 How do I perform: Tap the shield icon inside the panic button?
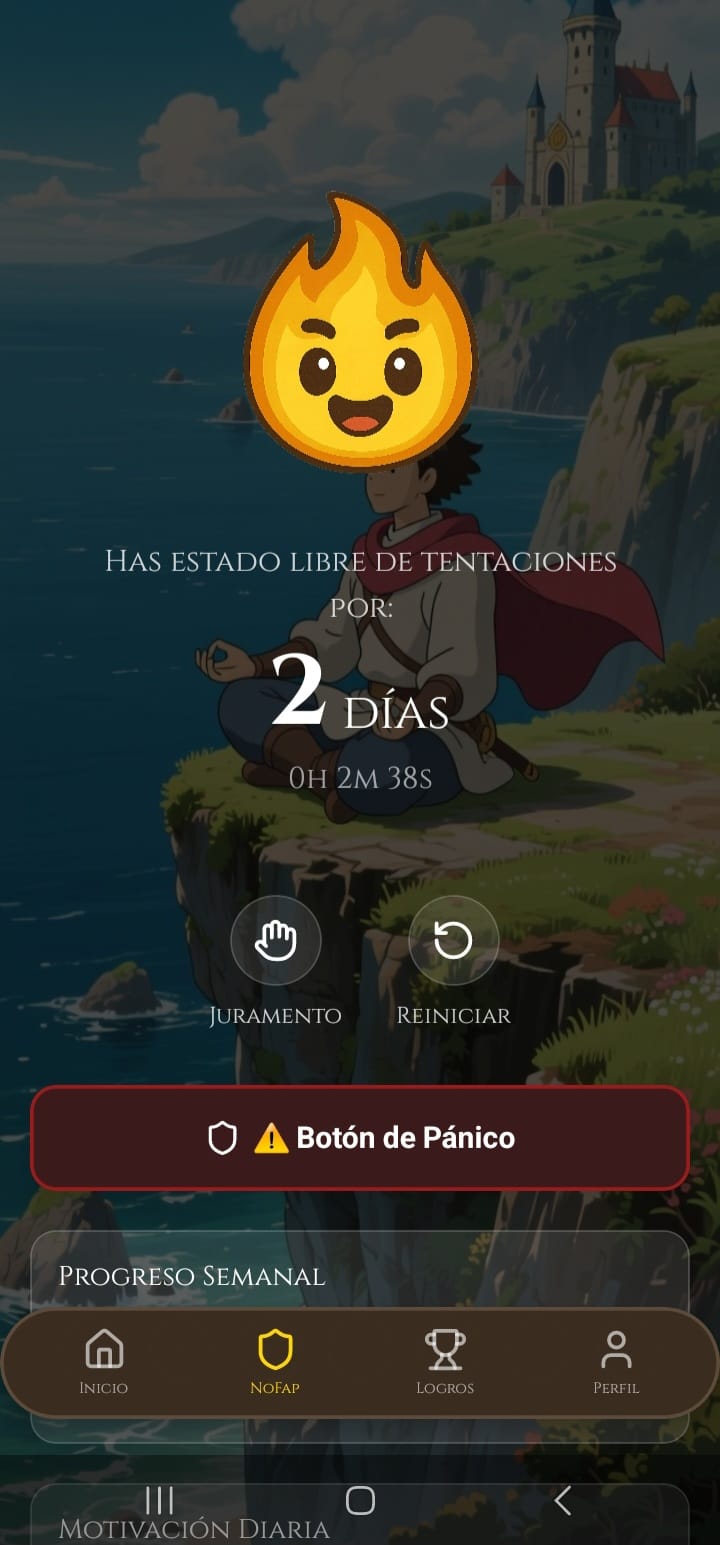tap(222, 1137)
